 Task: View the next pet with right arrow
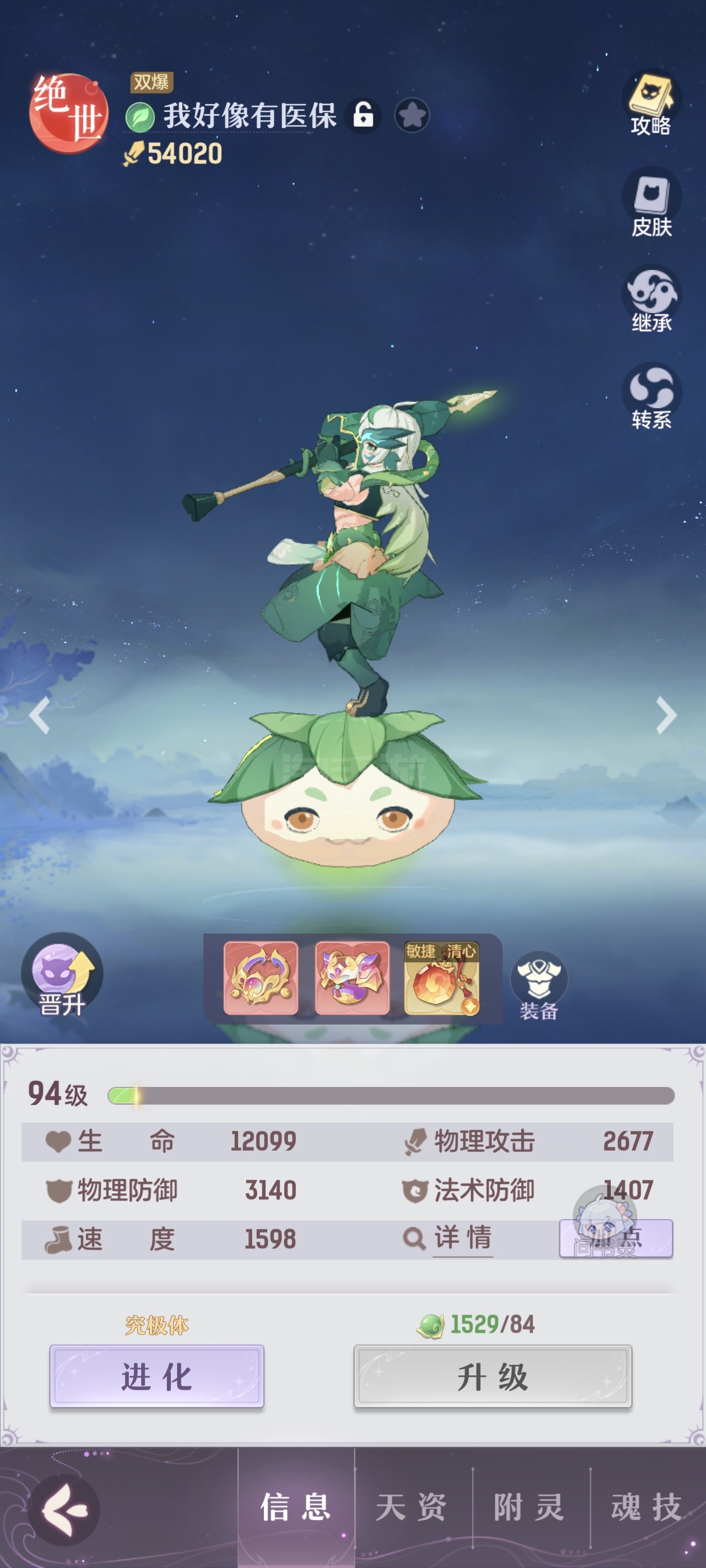click(x=666, y=715)
